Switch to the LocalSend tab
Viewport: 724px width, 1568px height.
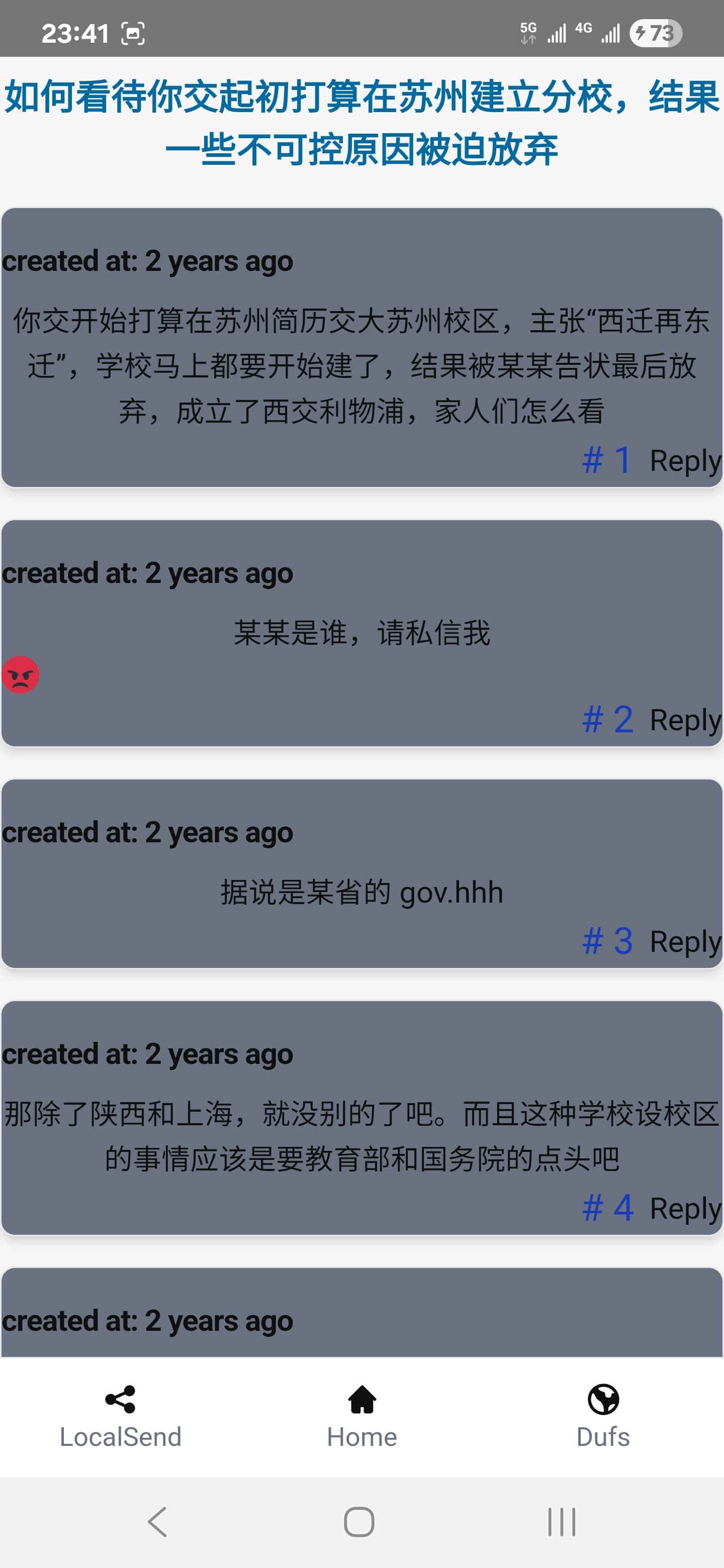click(121, 1417)
